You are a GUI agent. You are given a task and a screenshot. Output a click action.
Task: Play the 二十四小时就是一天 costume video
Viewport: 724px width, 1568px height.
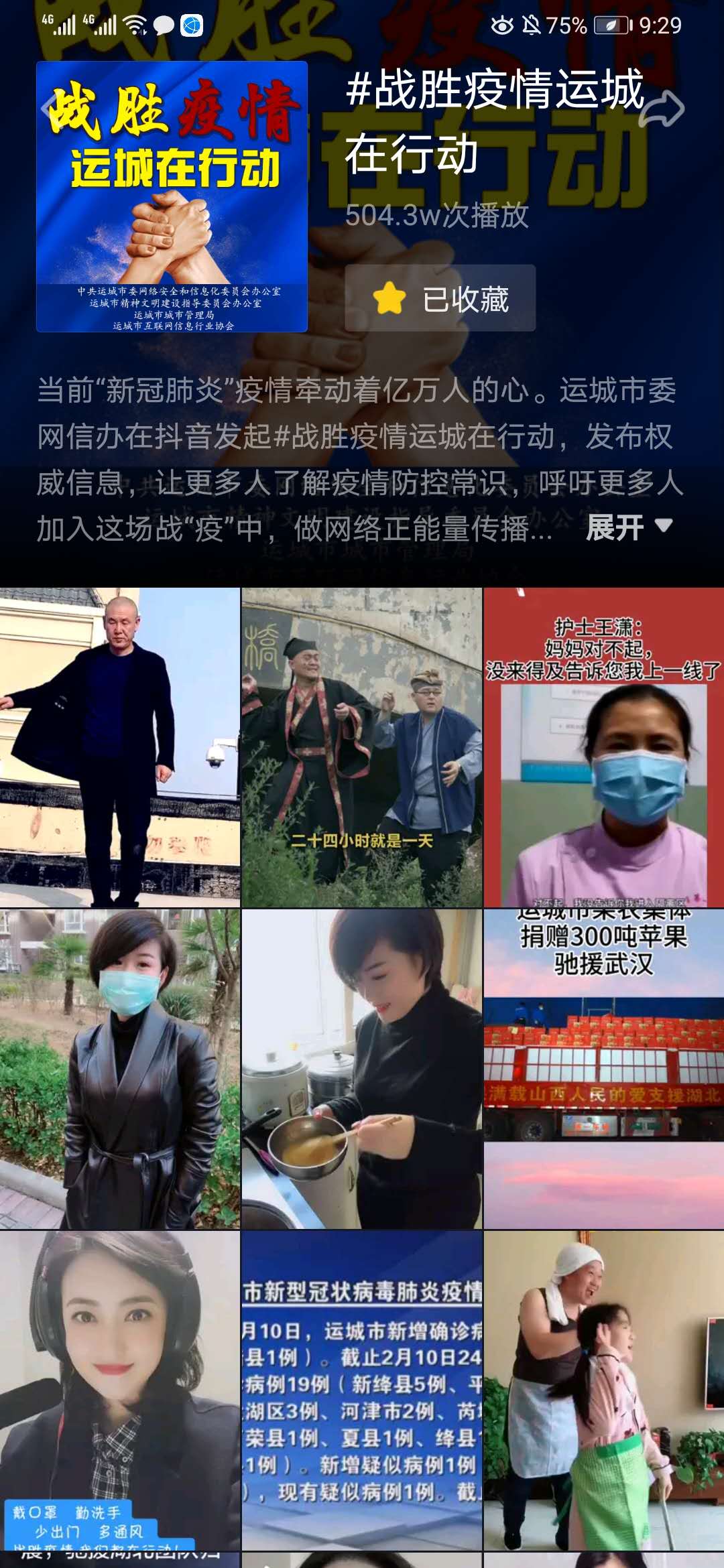tap(362, 747)
